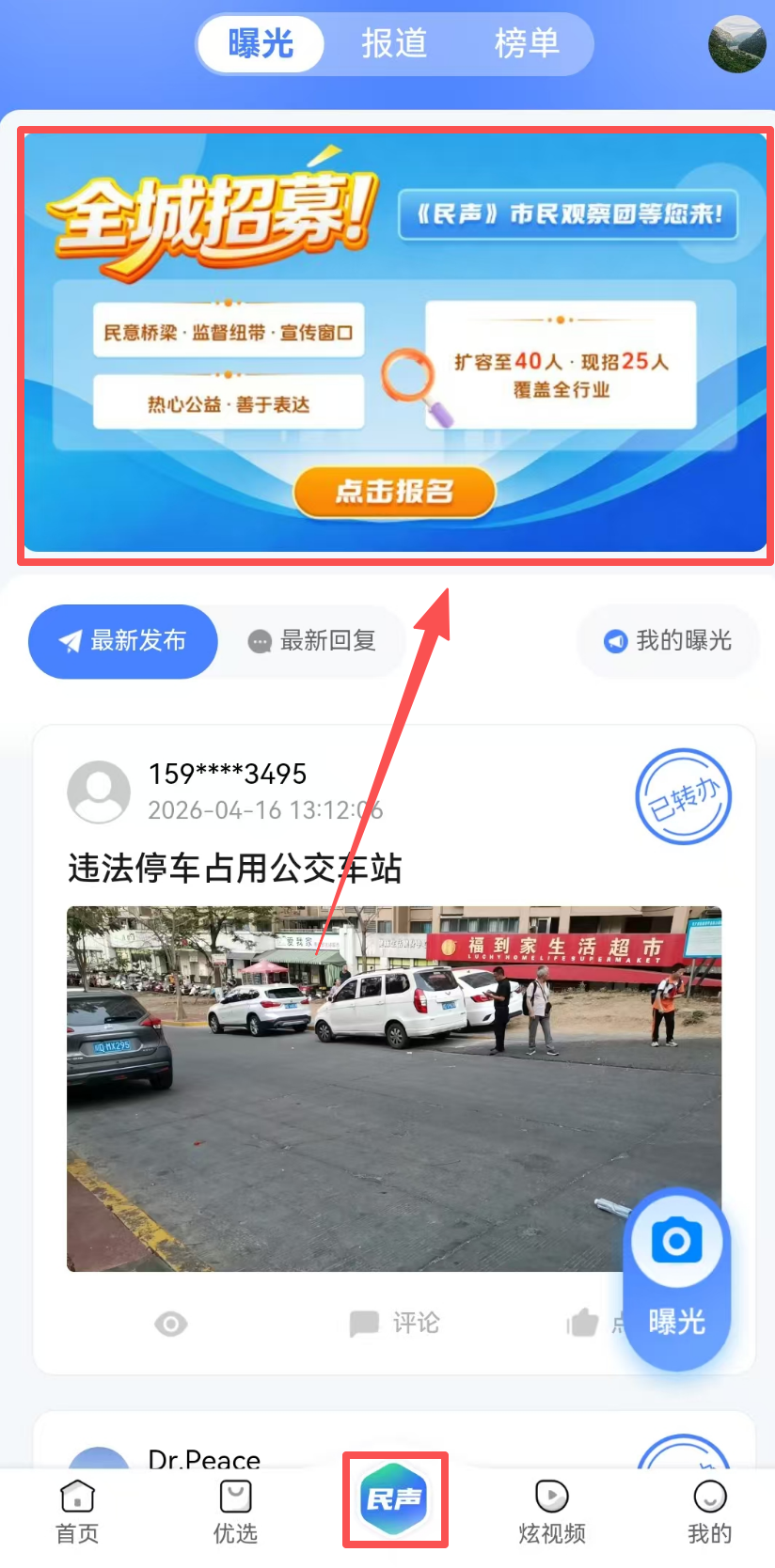Tap the 民声 center navigation button

[394, 1498]
